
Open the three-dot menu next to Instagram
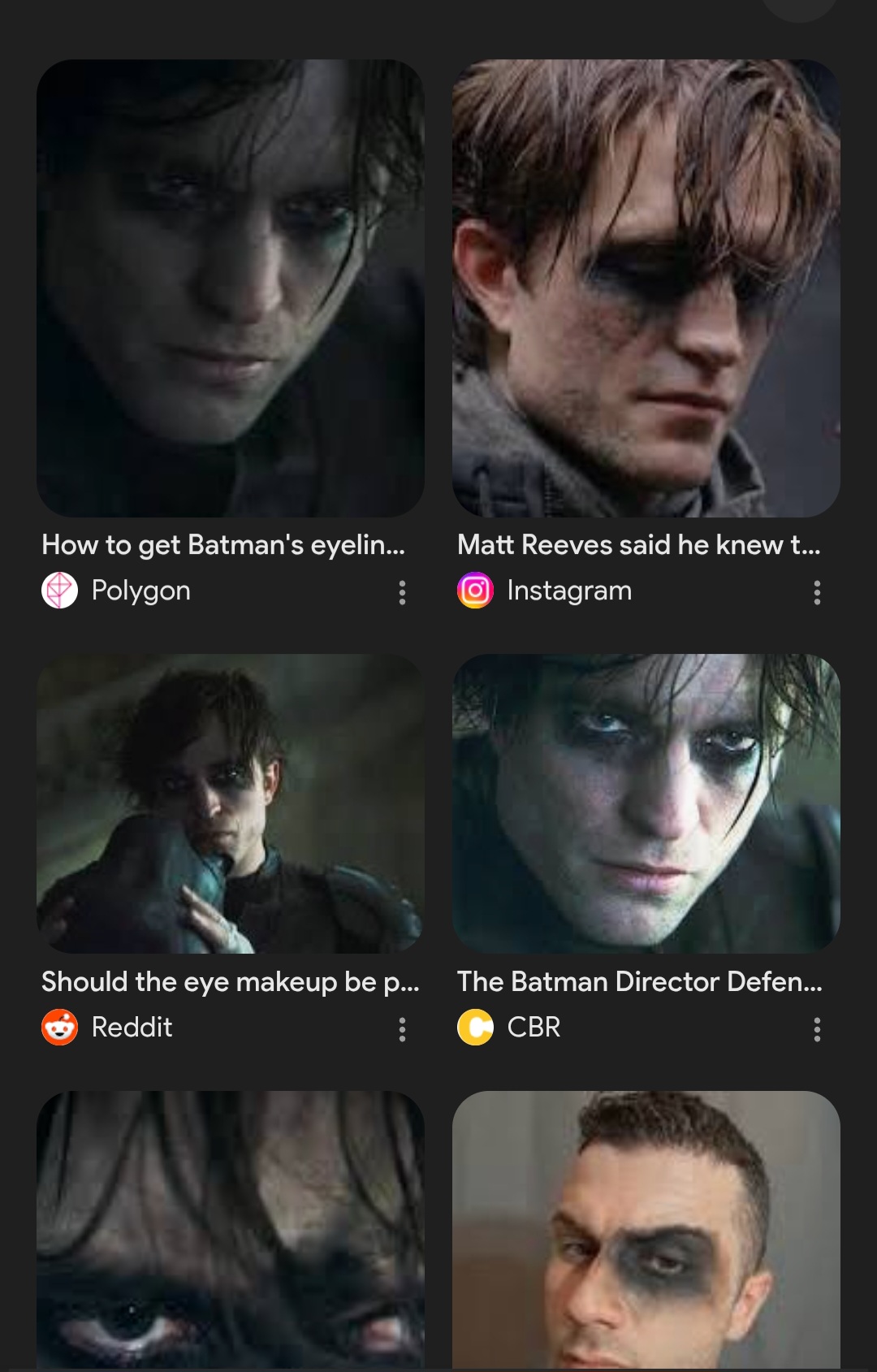point(818,593)
